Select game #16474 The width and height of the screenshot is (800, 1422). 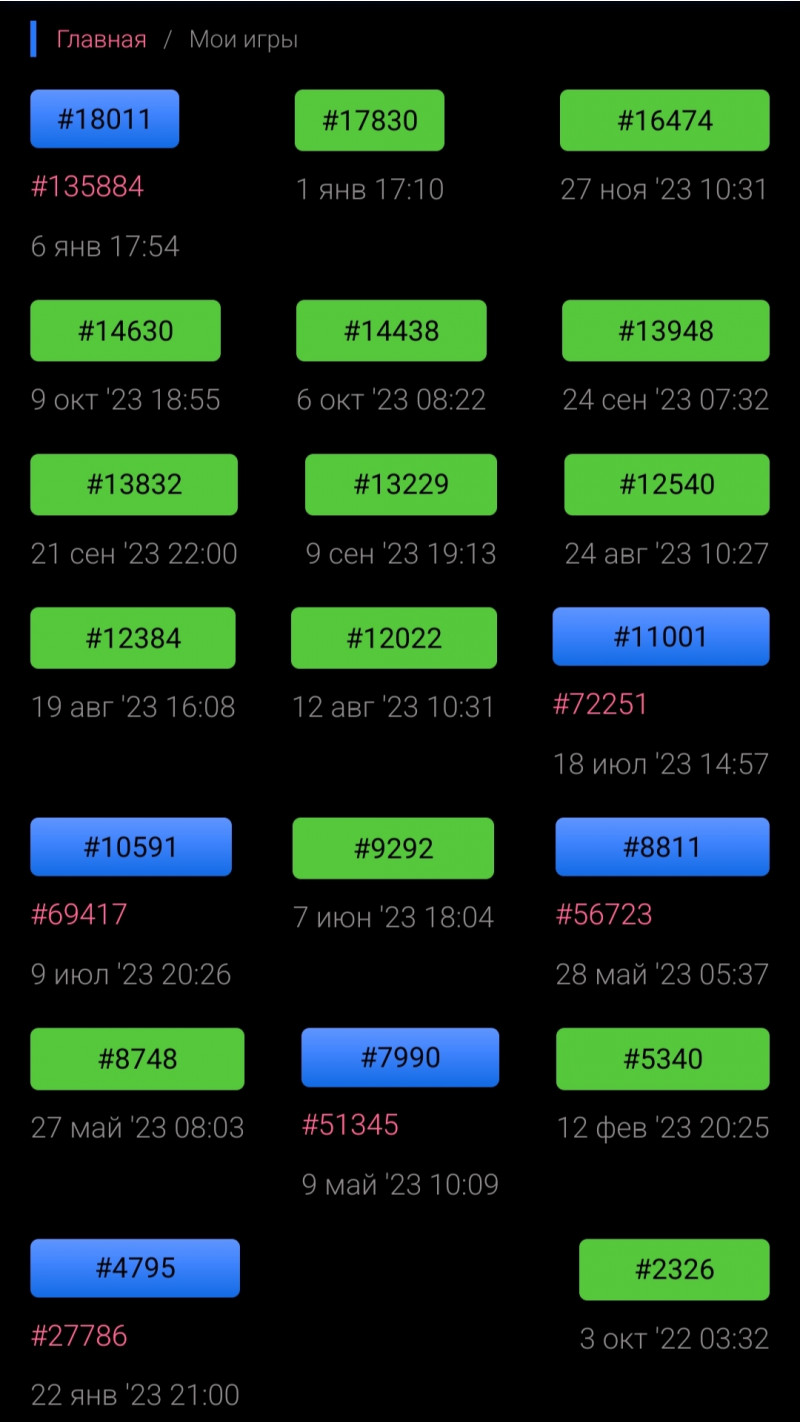pos(664,120)
